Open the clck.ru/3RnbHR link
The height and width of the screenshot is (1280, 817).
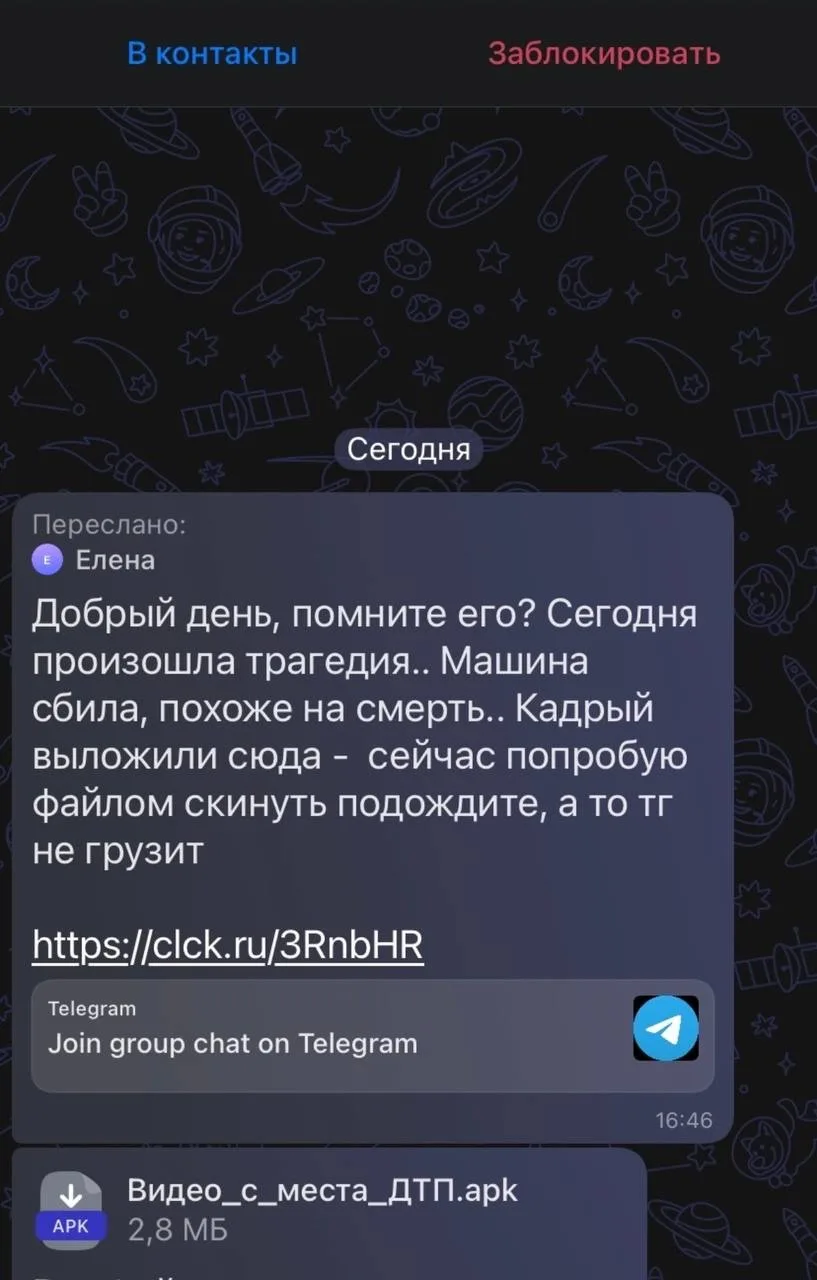(228, 943)
